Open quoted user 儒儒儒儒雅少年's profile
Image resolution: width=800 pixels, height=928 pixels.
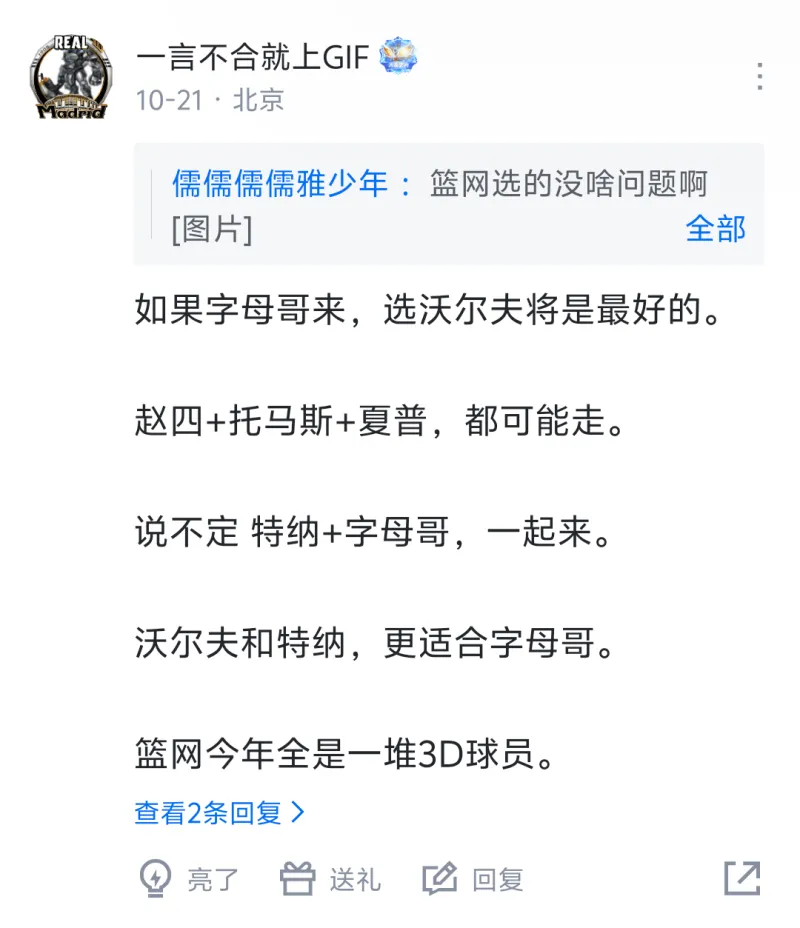pos(281,184)
